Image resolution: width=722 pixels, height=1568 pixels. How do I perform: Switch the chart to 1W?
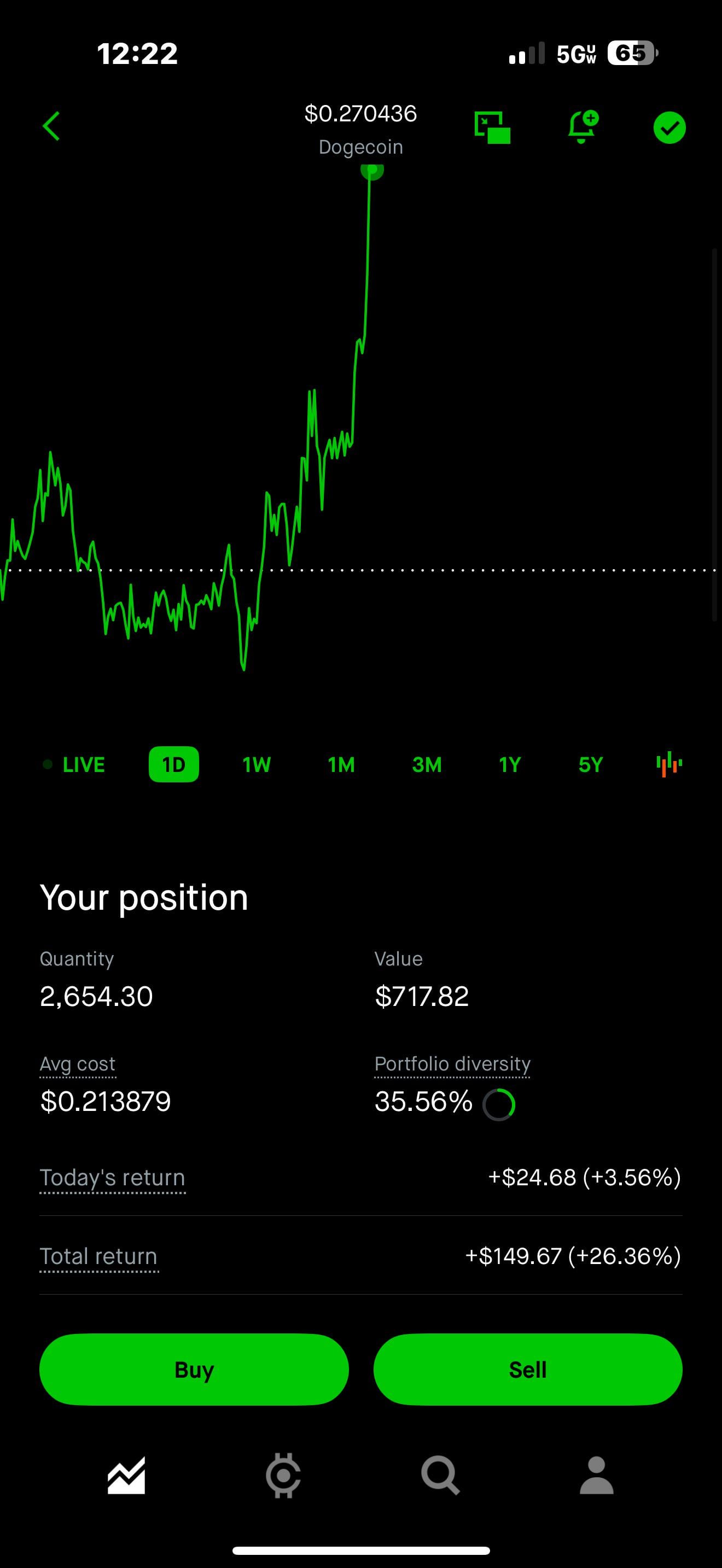pos(257,764)
